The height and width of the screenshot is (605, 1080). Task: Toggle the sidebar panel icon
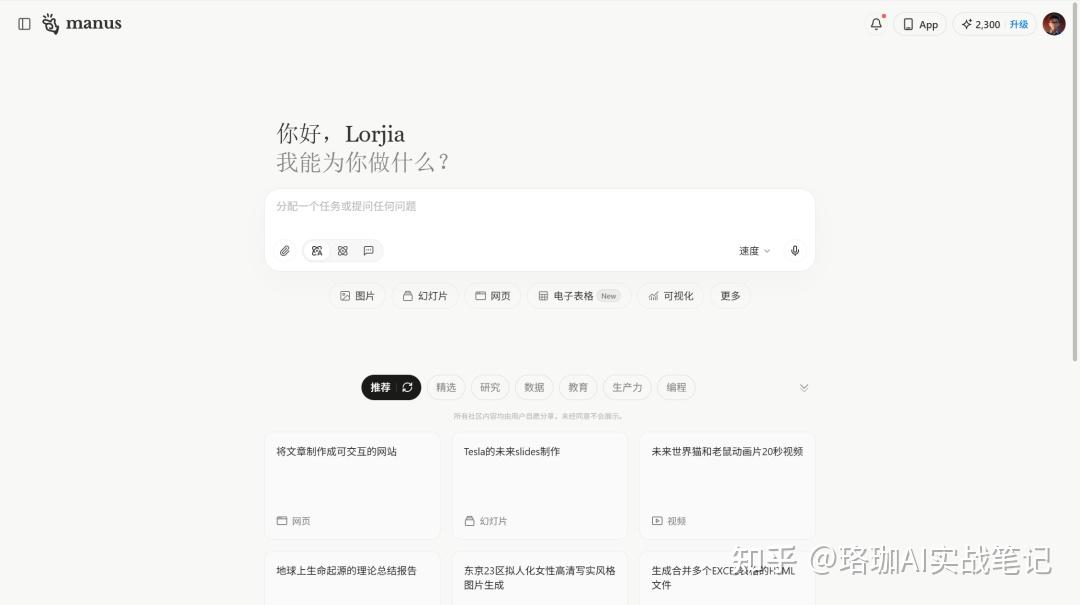[24, 24]
